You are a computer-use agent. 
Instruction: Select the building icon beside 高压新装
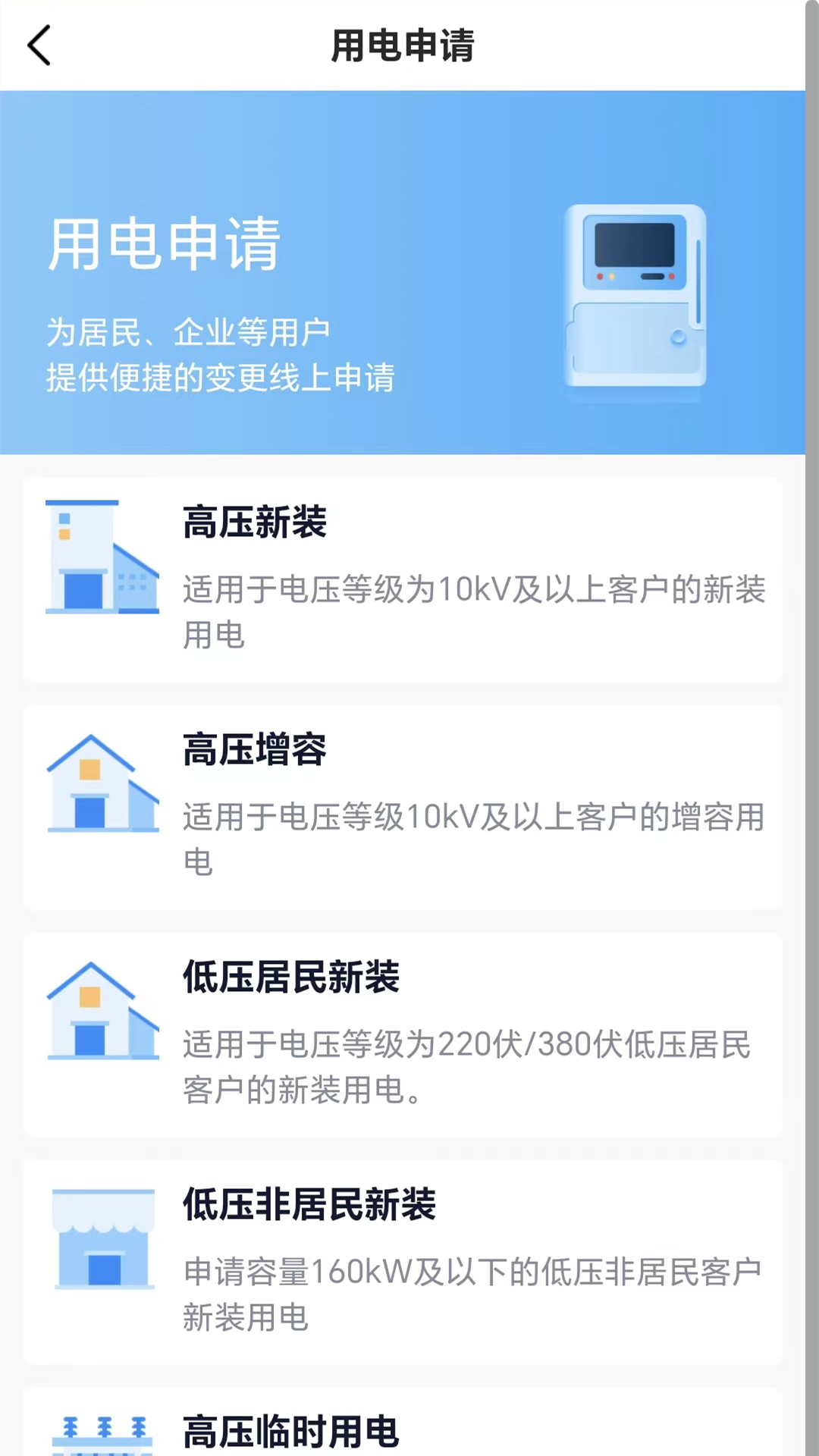click(103, 556)
